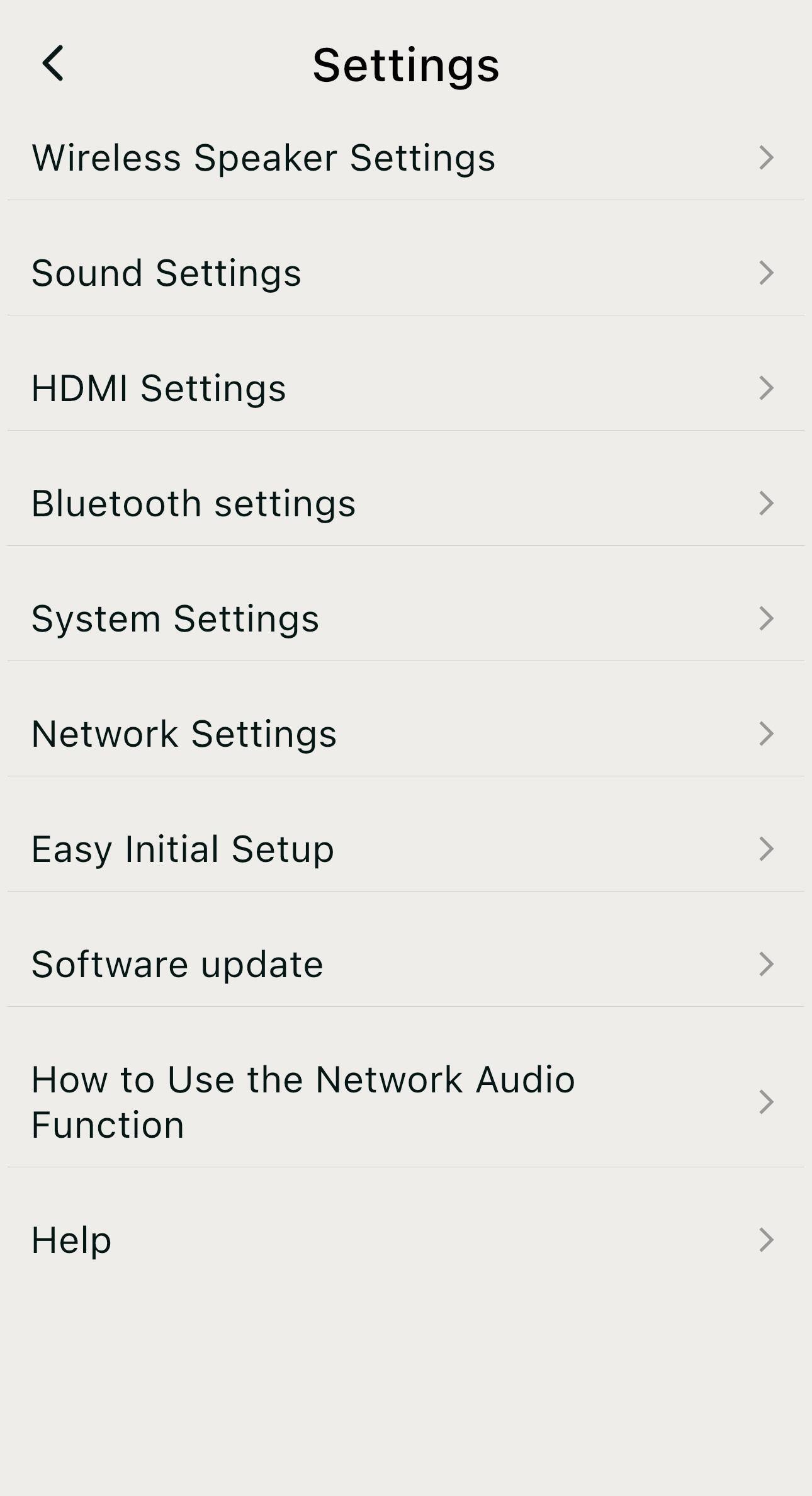Go back using the top-left arrow
The height and width of the screenshot is (1496, 812).
click(x=54, y=64)
